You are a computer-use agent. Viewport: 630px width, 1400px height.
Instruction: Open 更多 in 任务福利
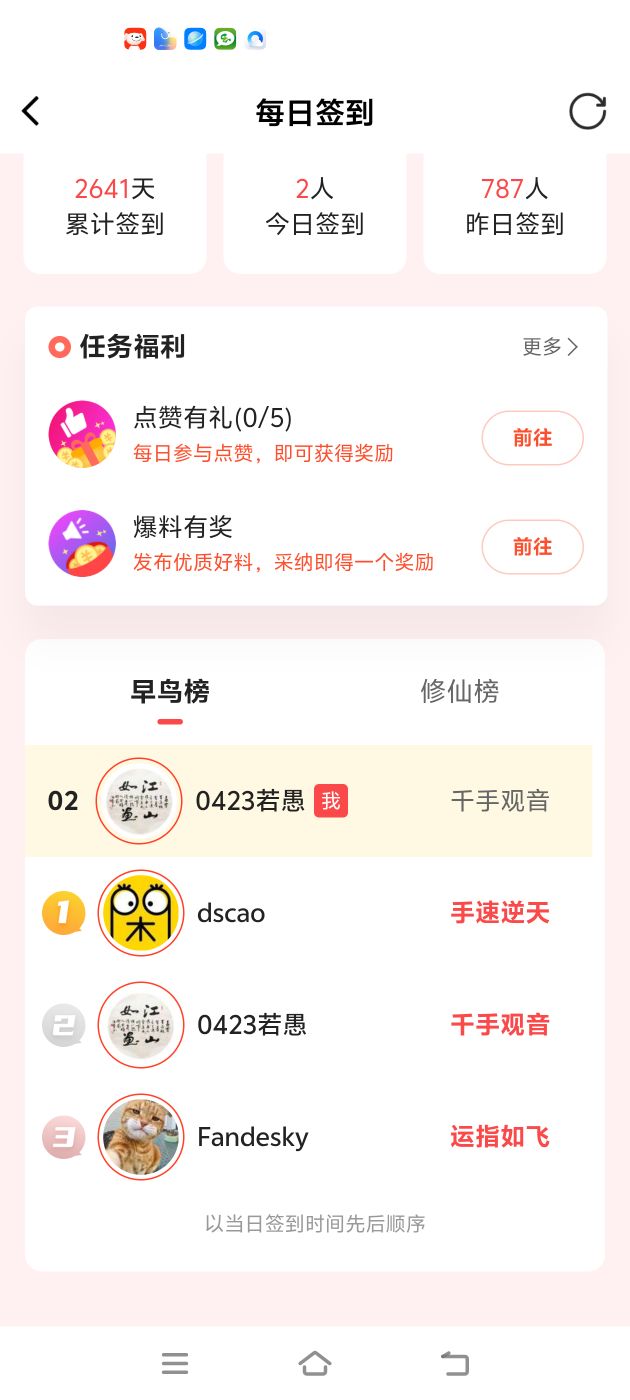point(550,347)
